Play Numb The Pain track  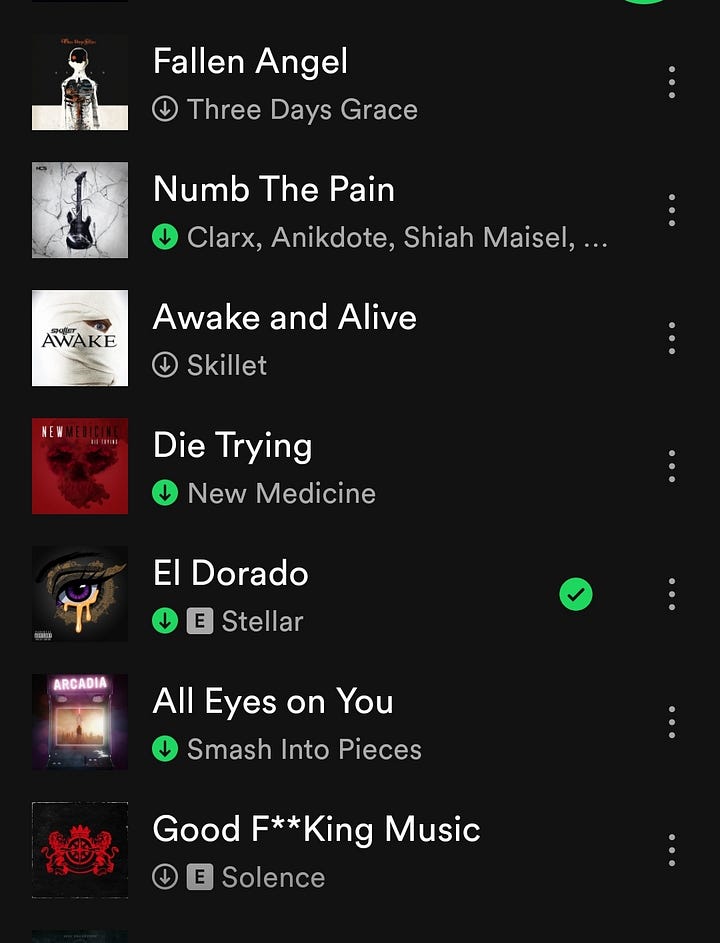tap(273, 190)
